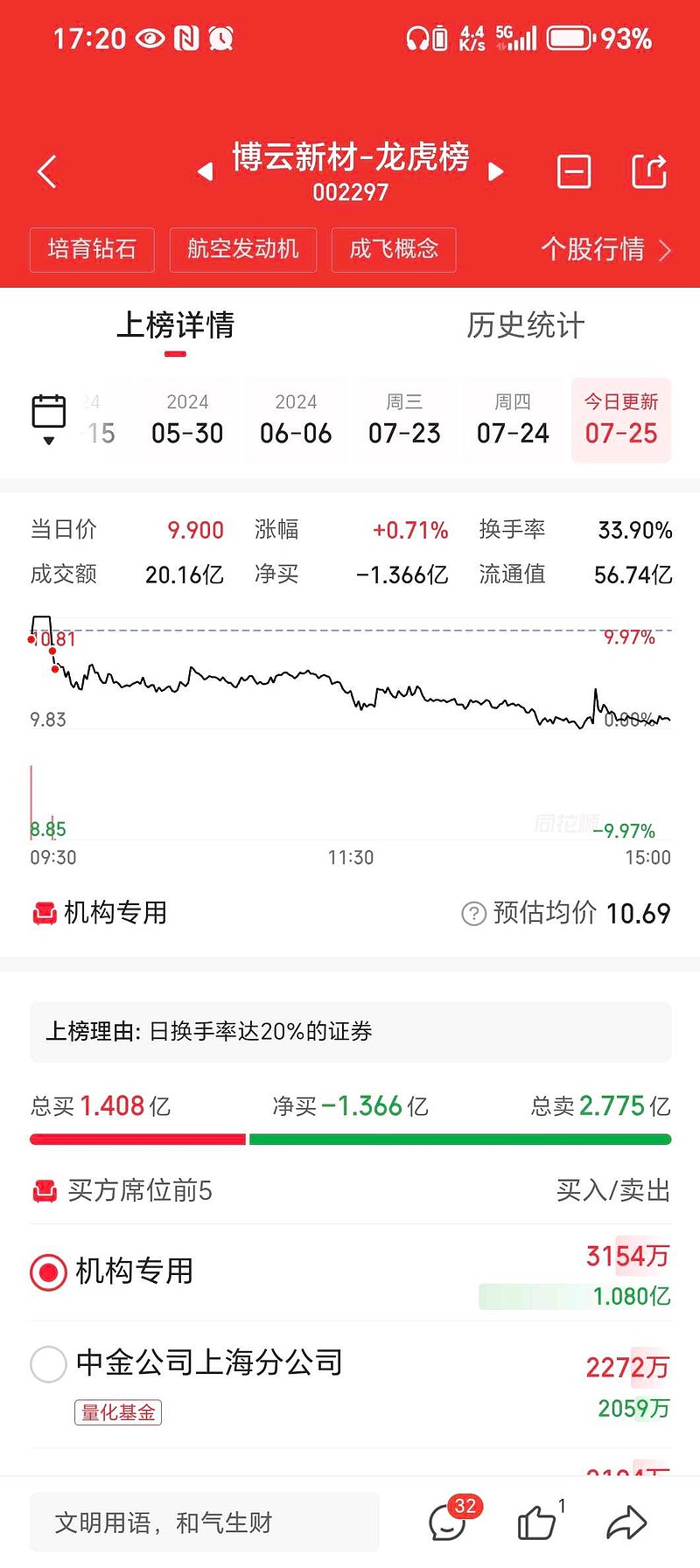The width and height of the screenshot is (700, 1568).
Task: Share this 龙虎榜 page from header
Action: click(649, 171)
